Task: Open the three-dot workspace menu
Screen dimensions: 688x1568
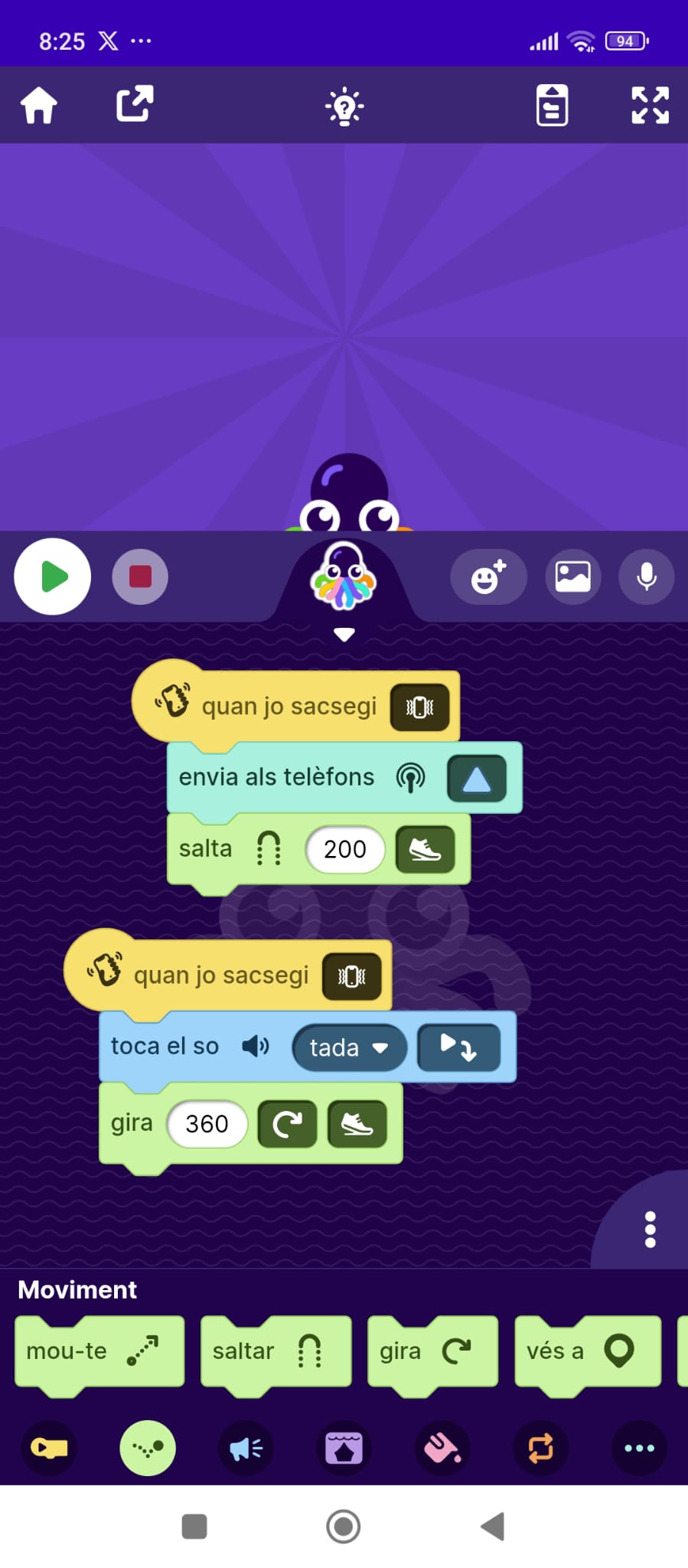Action: click(650, 1230)
